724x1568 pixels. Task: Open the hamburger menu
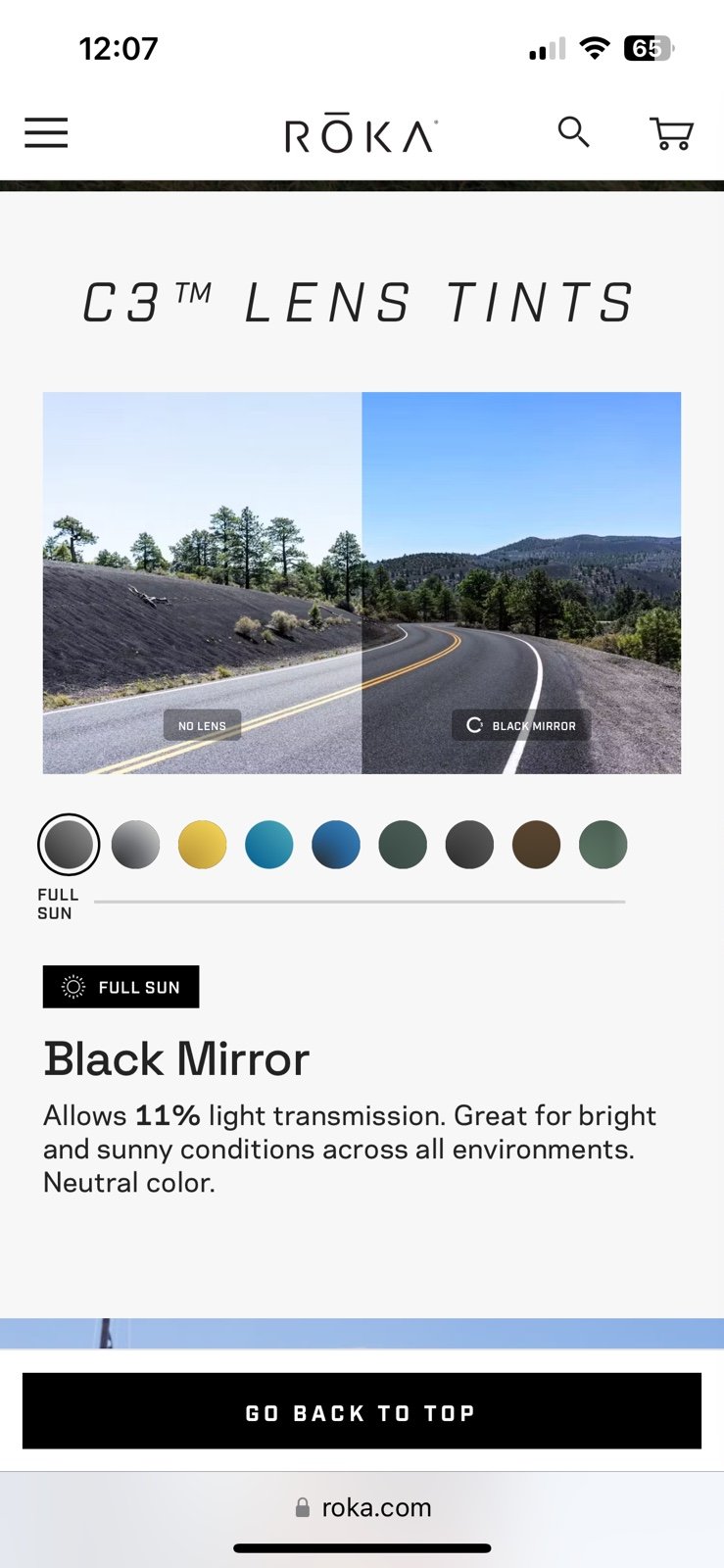(x=46, y=132)
